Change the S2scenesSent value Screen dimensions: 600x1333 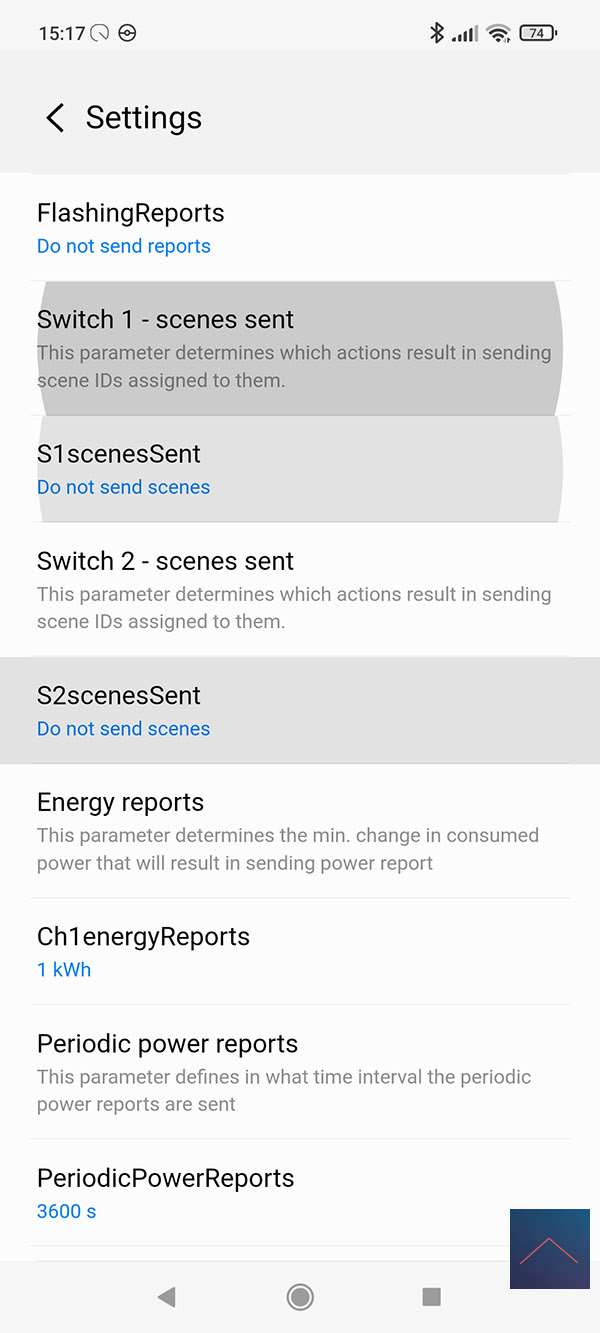pos(300,711)
